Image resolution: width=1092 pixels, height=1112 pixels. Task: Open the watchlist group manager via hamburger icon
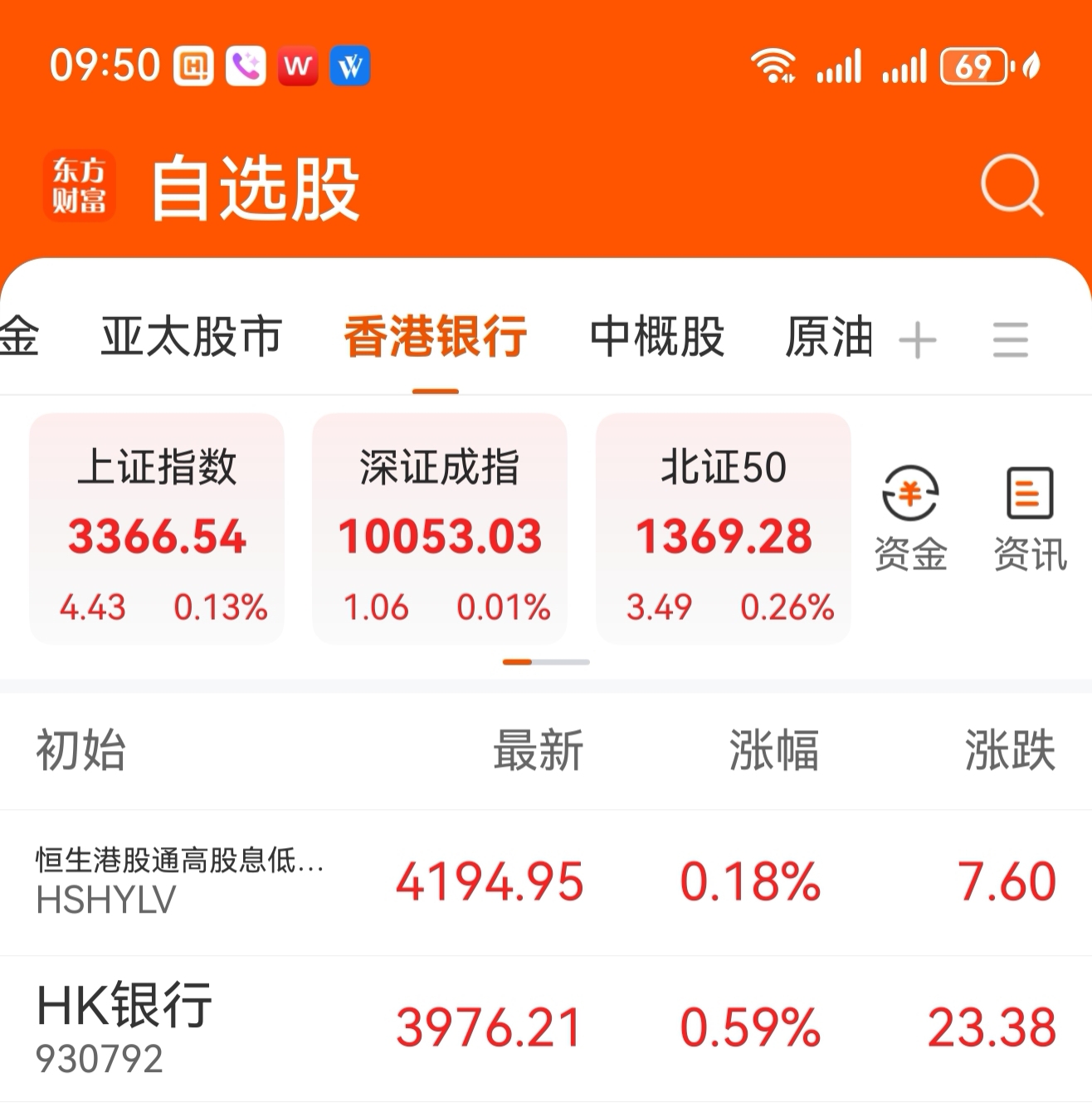pos(1009,340)
